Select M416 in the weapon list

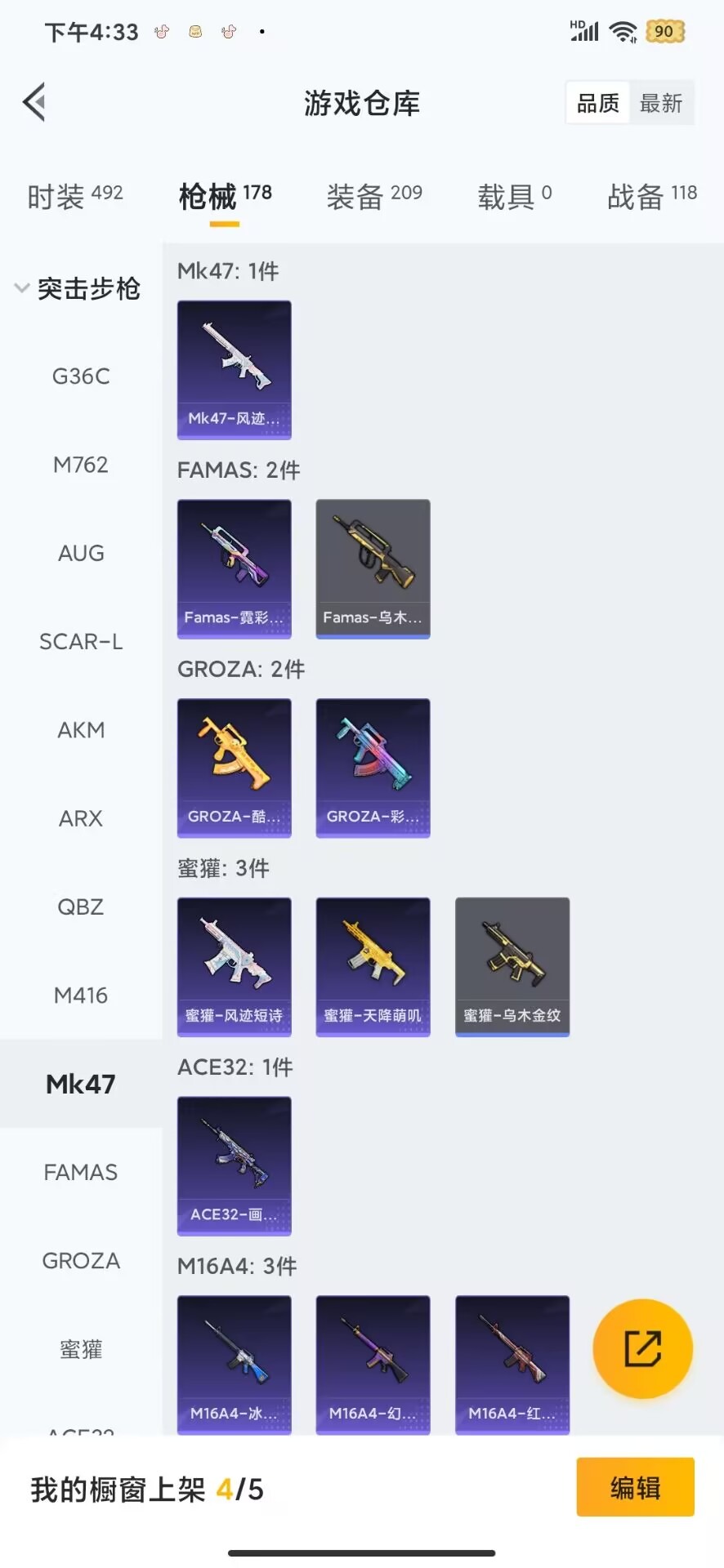click(81, 996)
